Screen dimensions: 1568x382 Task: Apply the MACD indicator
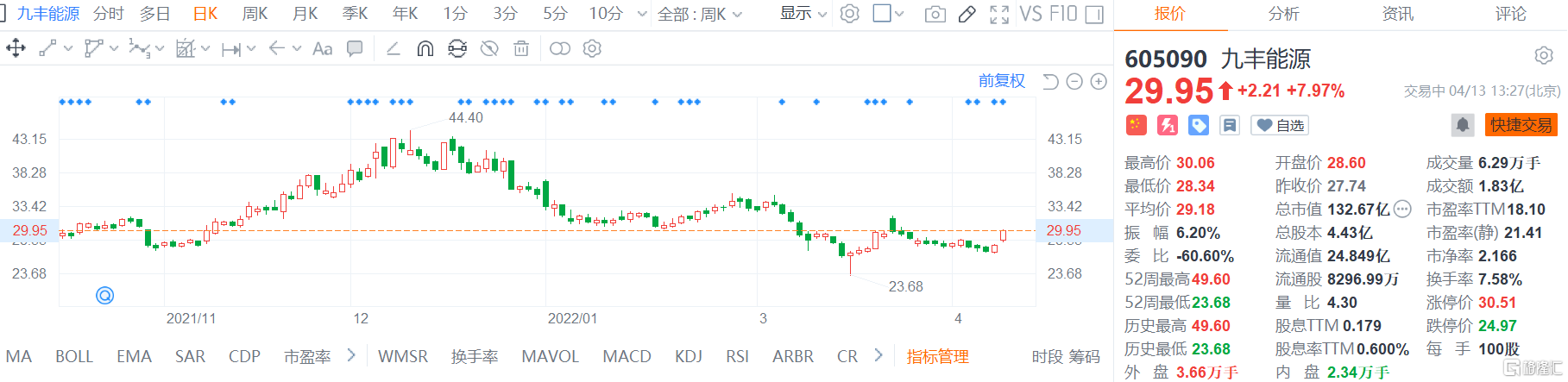point(627,356)
